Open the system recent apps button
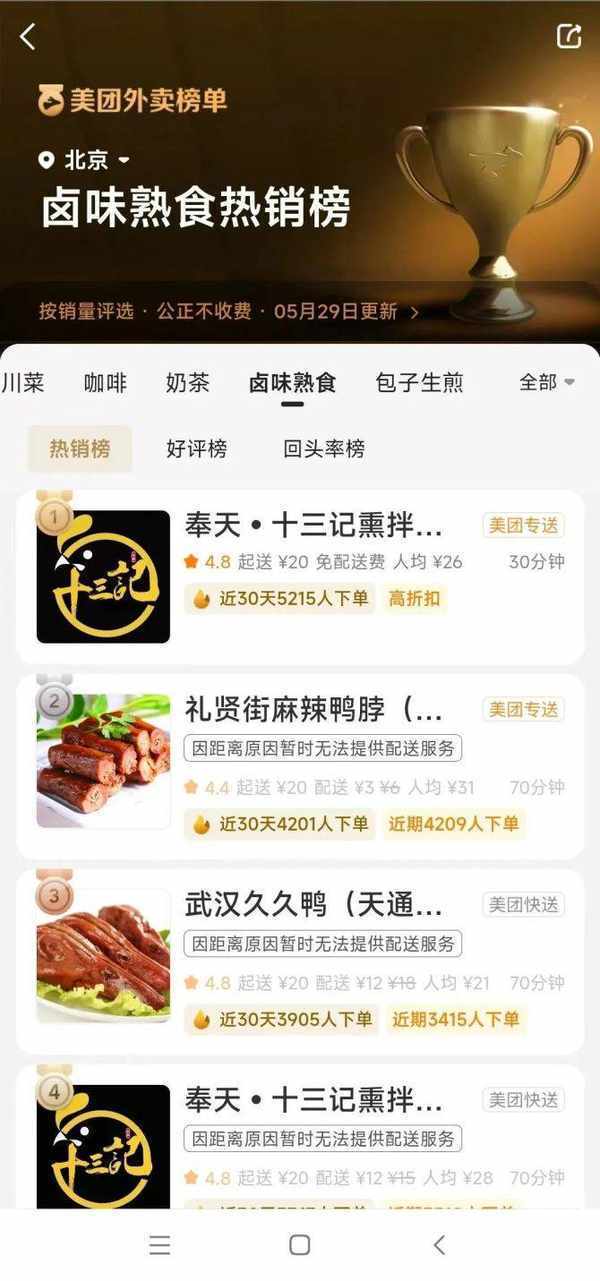Viewport: 600px width, 1281px height. (x=160, y=1245)
